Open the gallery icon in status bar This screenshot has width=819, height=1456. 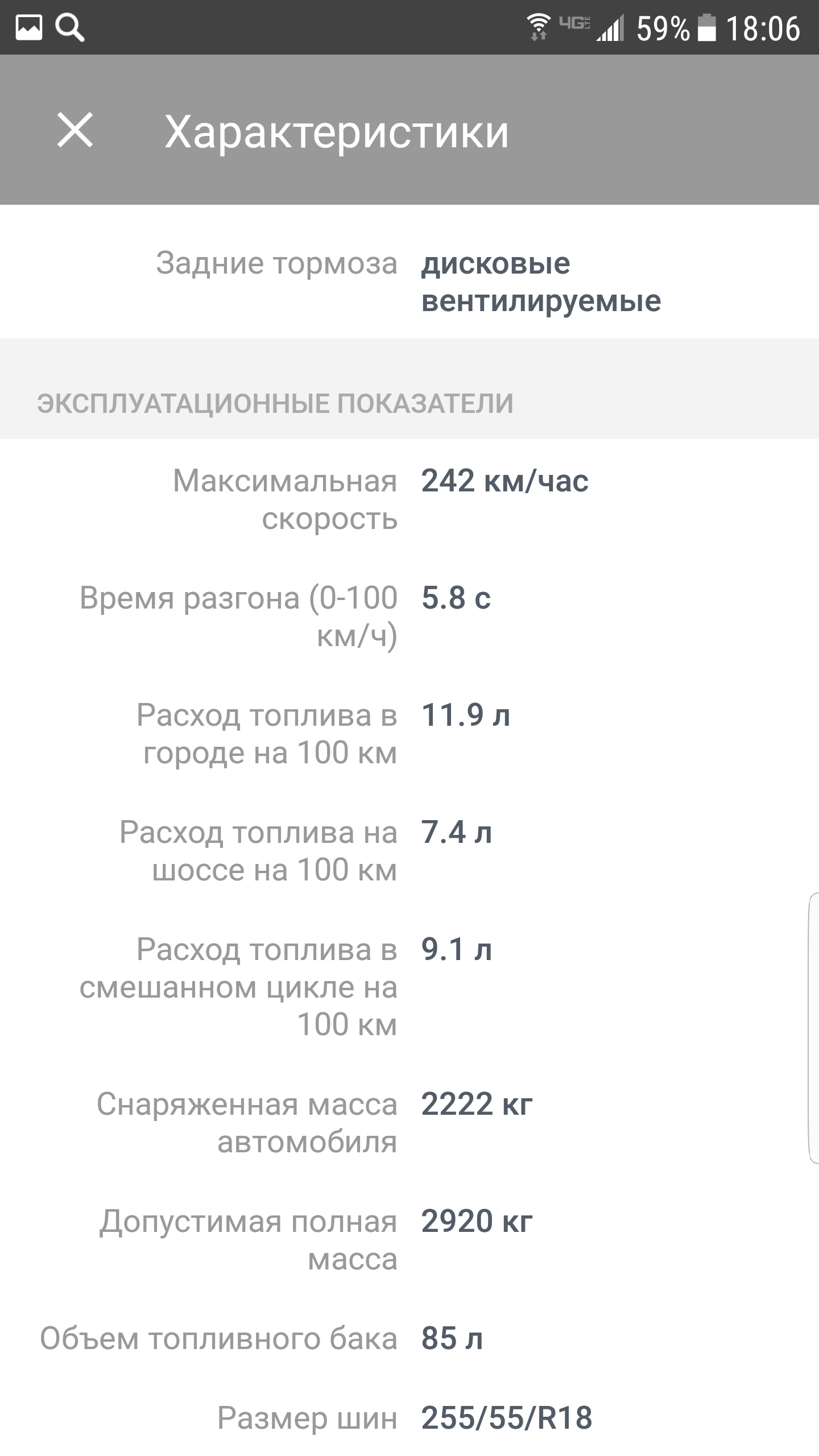(30, 27)
